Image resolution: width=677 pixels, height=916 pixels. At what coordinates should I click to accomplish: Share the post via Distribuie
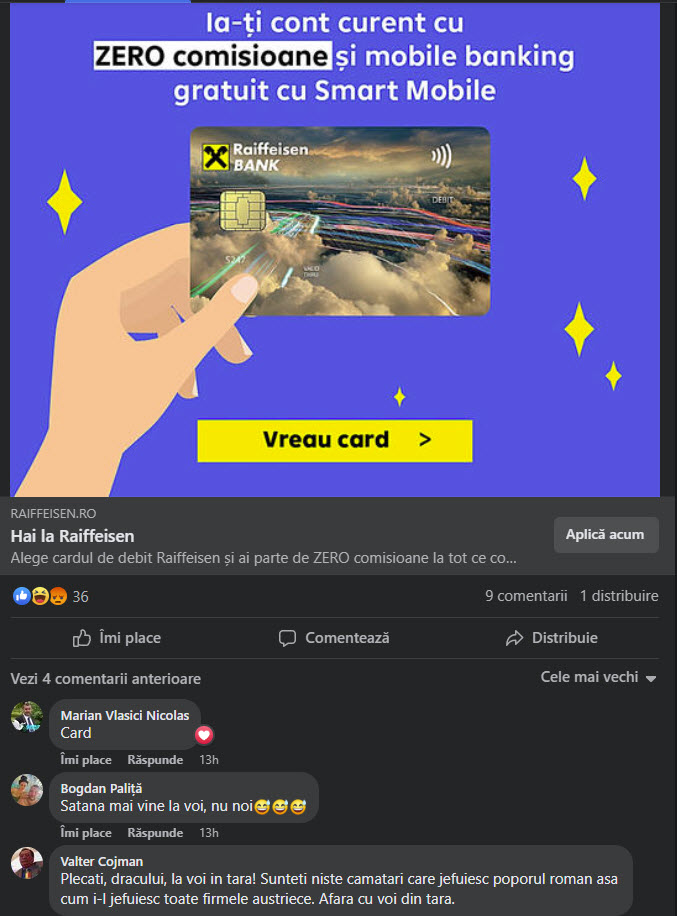551,638
